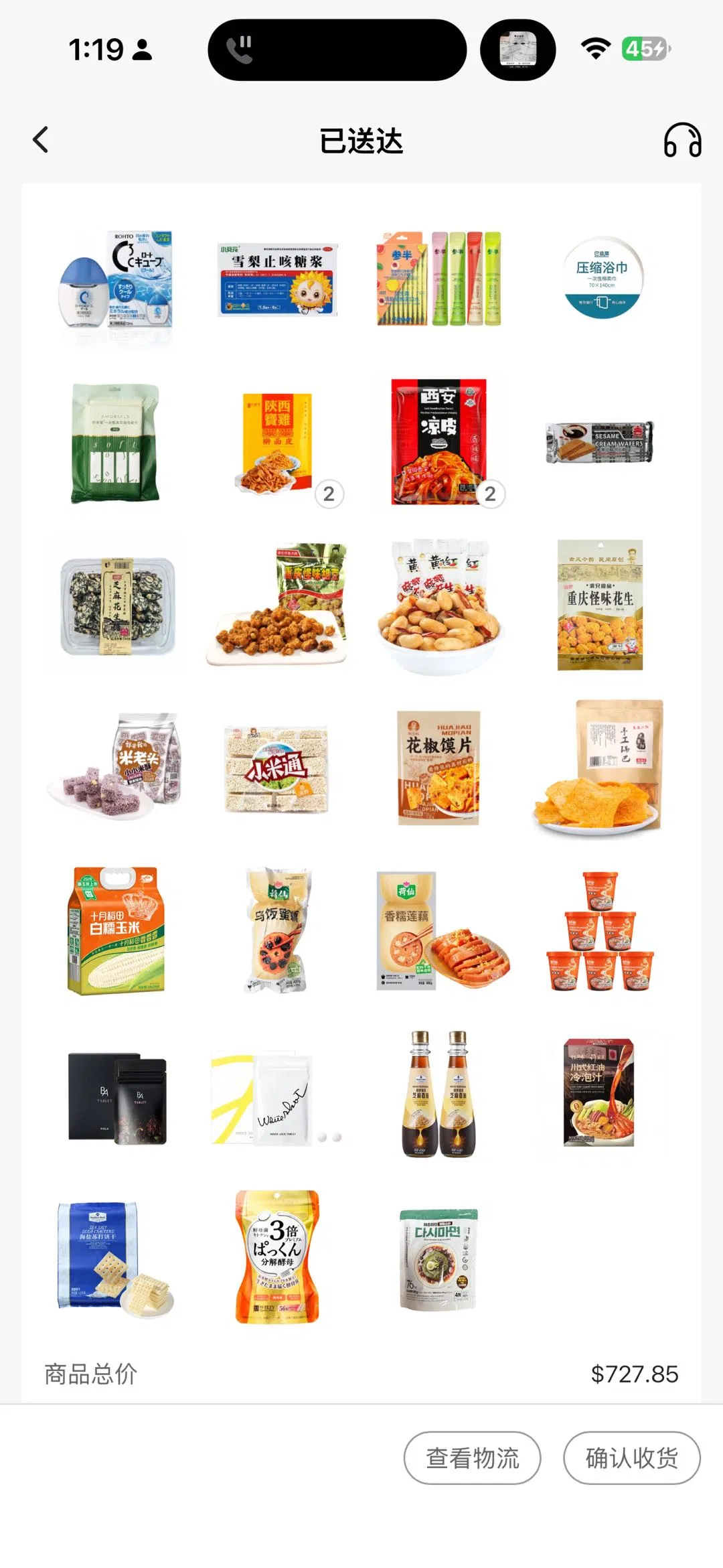Screen dimensions: 723x1568
Task: Open the 川式红油冷泡汁 item
Action: 598,1092
